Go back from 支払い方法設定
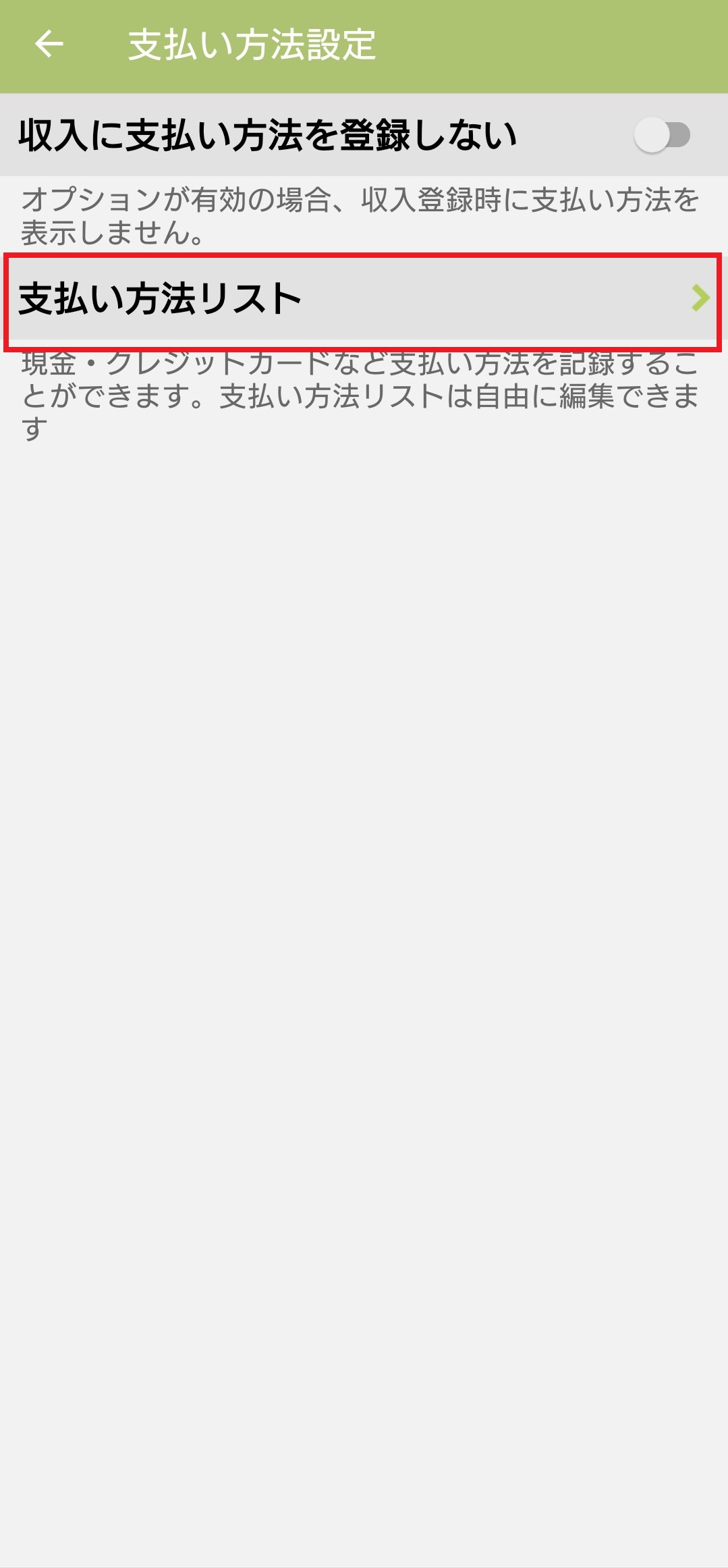The width and height of the screenshot is (728, 1568). (x=49, y=45)
